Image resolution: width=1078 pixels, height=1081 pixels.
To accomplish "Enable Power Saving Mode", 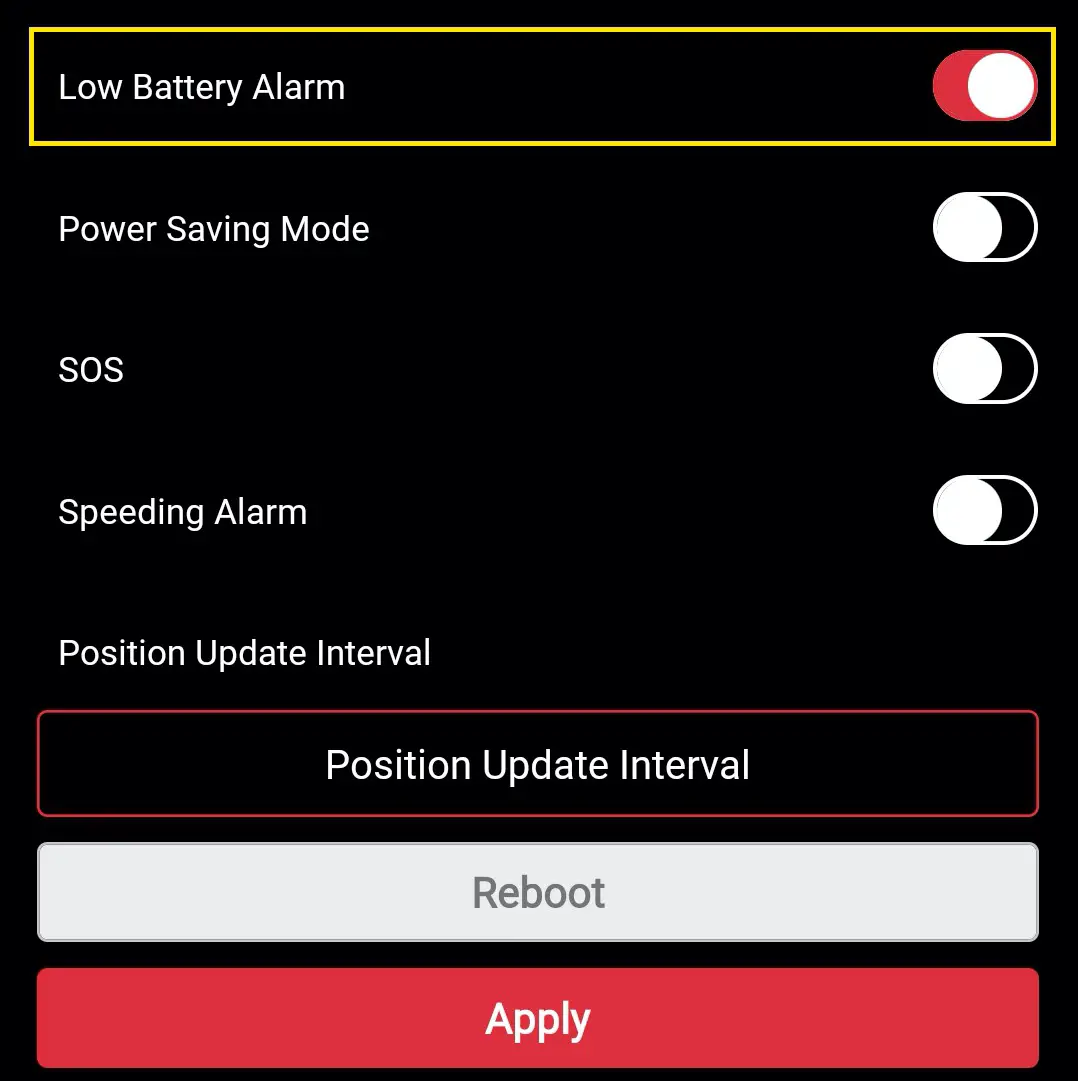I will (984, 228).
